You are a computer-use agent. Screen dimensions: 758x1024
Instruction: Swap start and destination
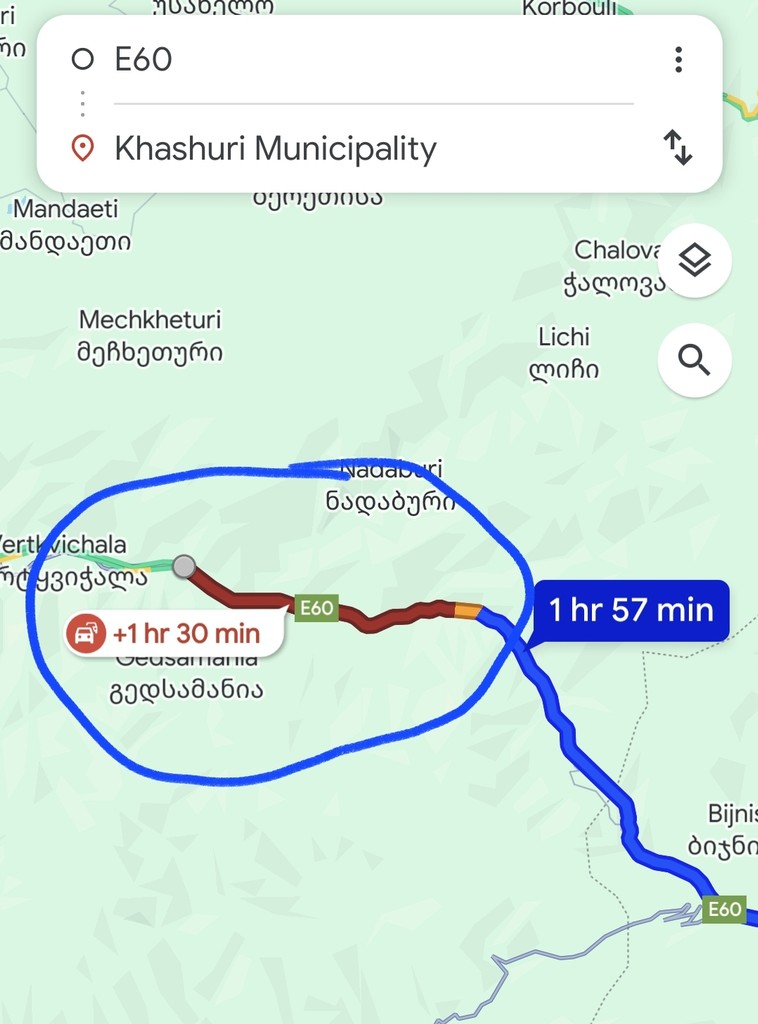[678, 149]
